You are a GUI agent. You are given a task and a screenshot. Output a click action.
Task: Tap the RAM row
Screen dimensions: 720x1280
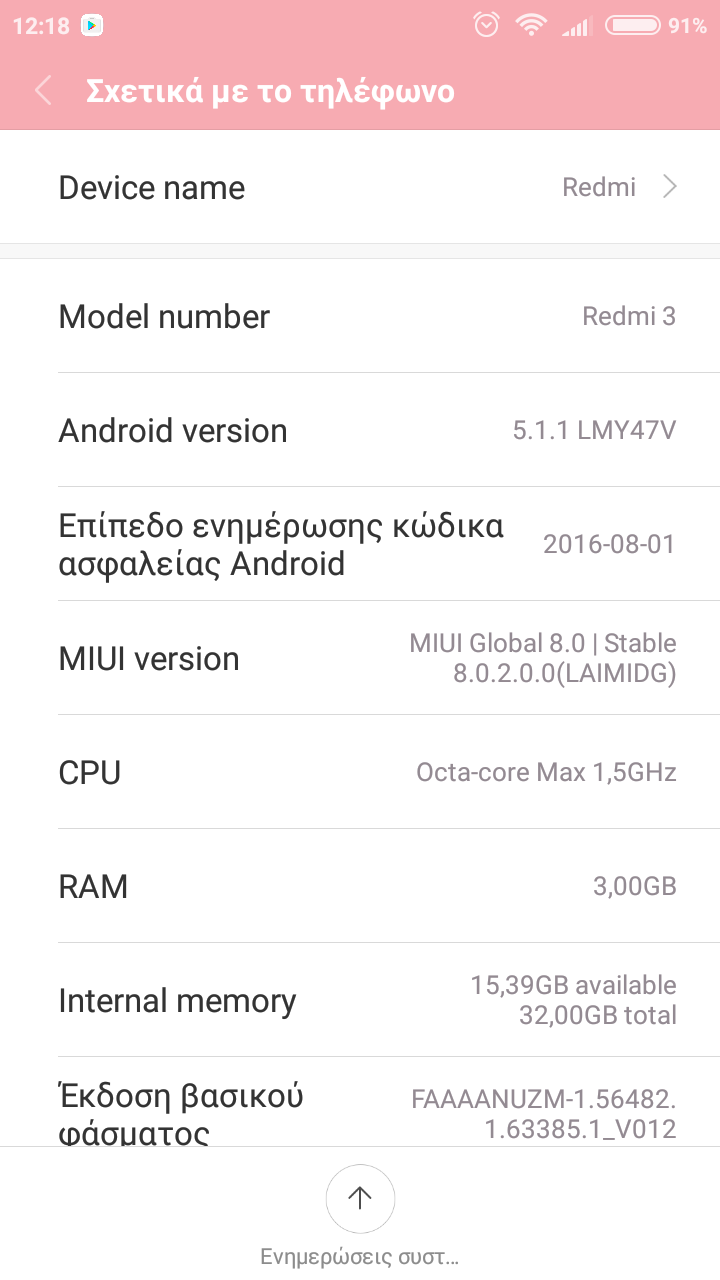pyautogui.click(x=360, y=886)
